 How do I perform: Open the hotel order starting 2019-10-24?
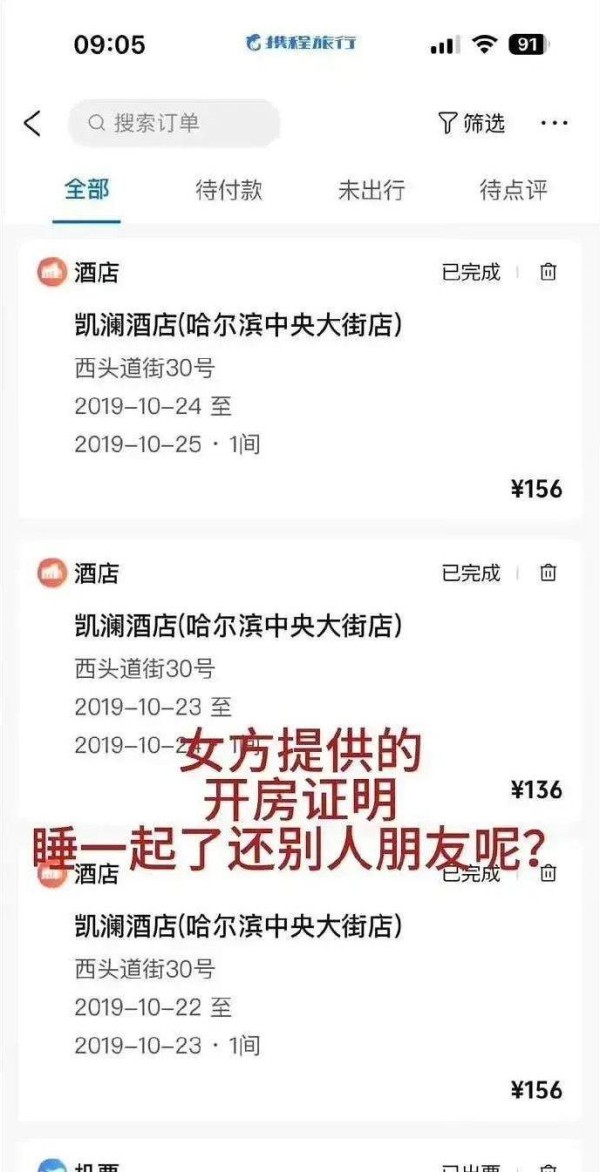pyautogui.click(x=300, y=380)
